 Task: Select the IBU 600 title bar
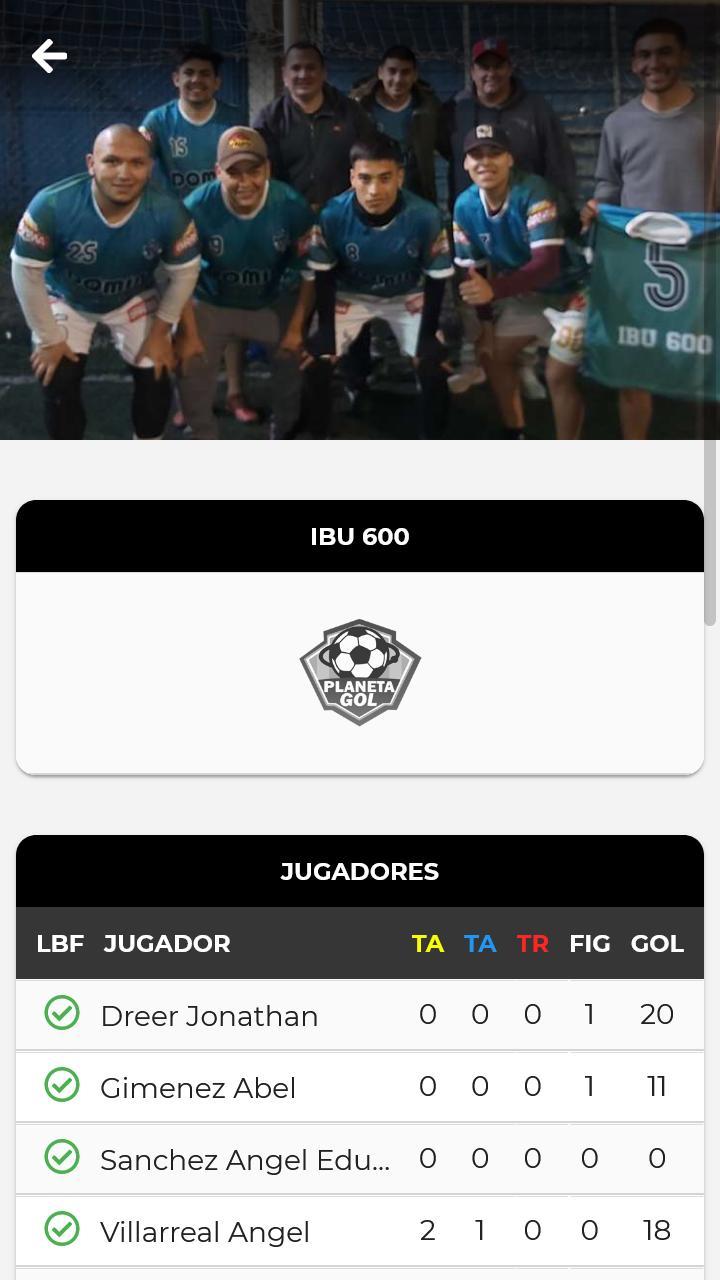[x=359, y=536]
